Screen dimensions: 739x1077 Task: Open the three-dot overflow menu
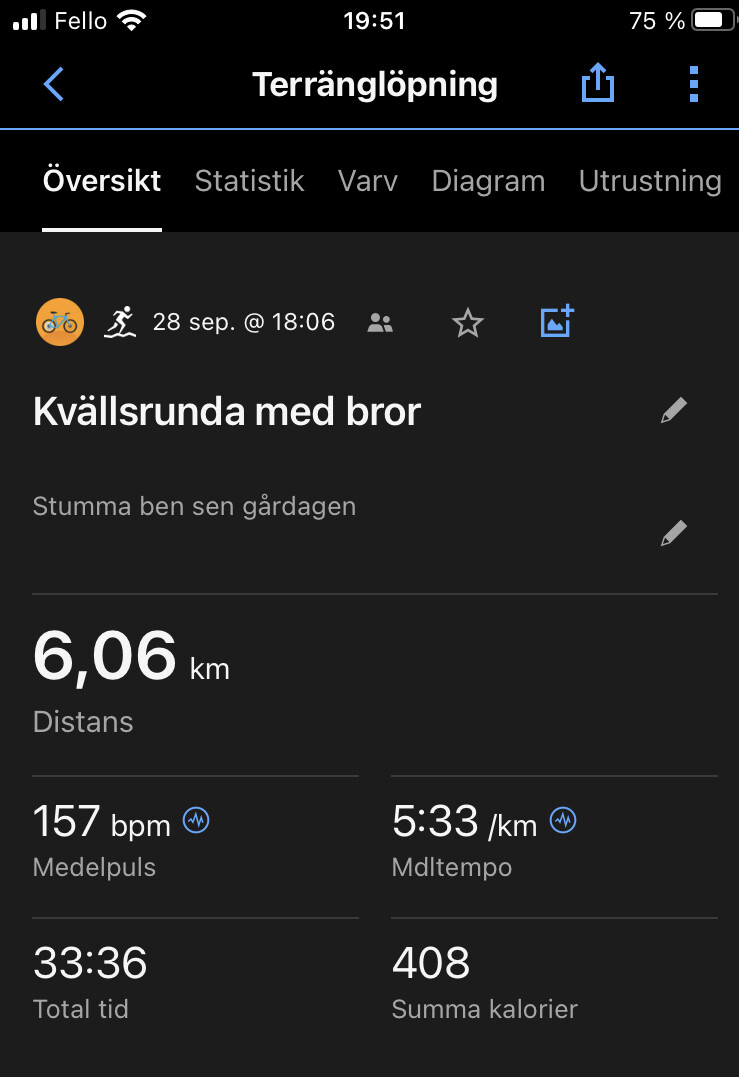coord(694,85)
